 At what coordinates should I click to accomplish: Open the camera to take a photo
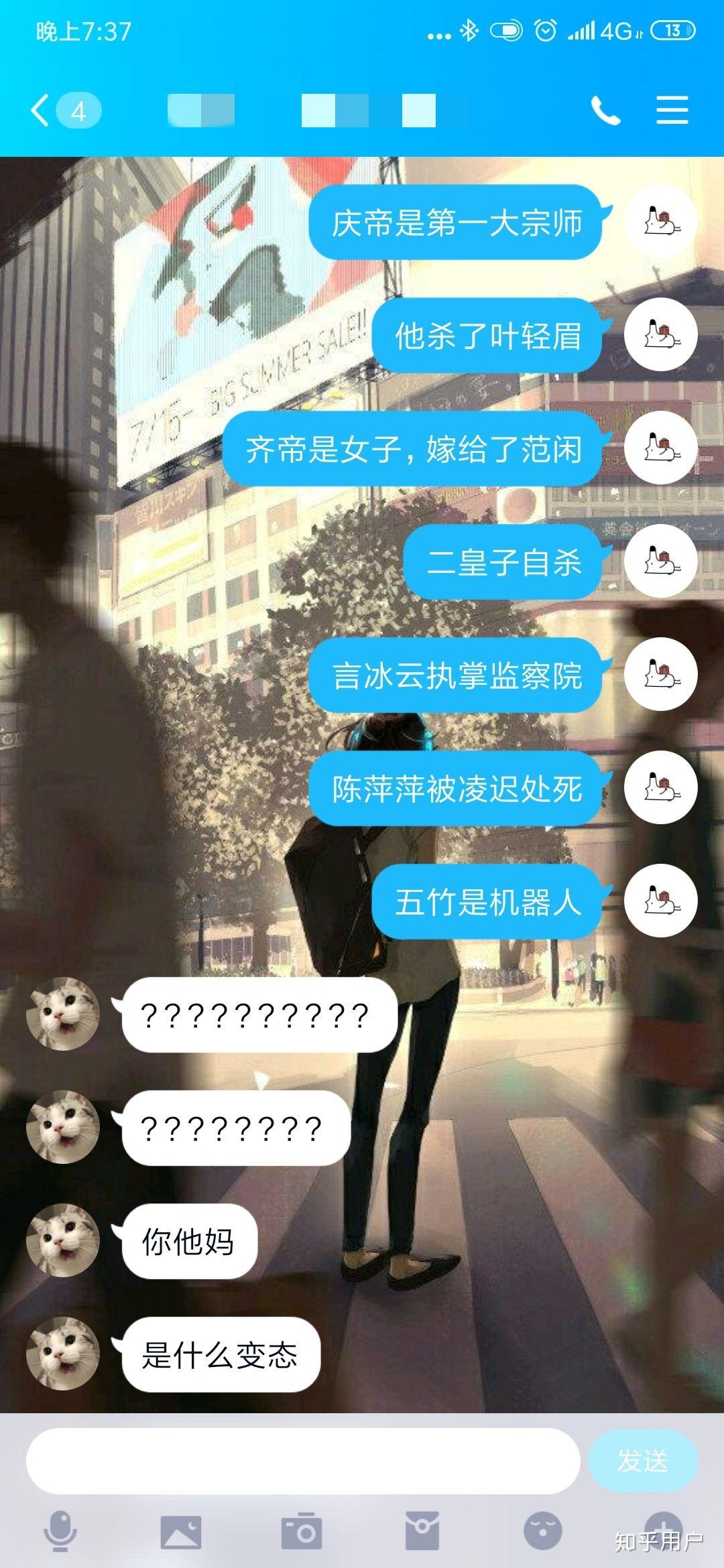(302, 1531)
